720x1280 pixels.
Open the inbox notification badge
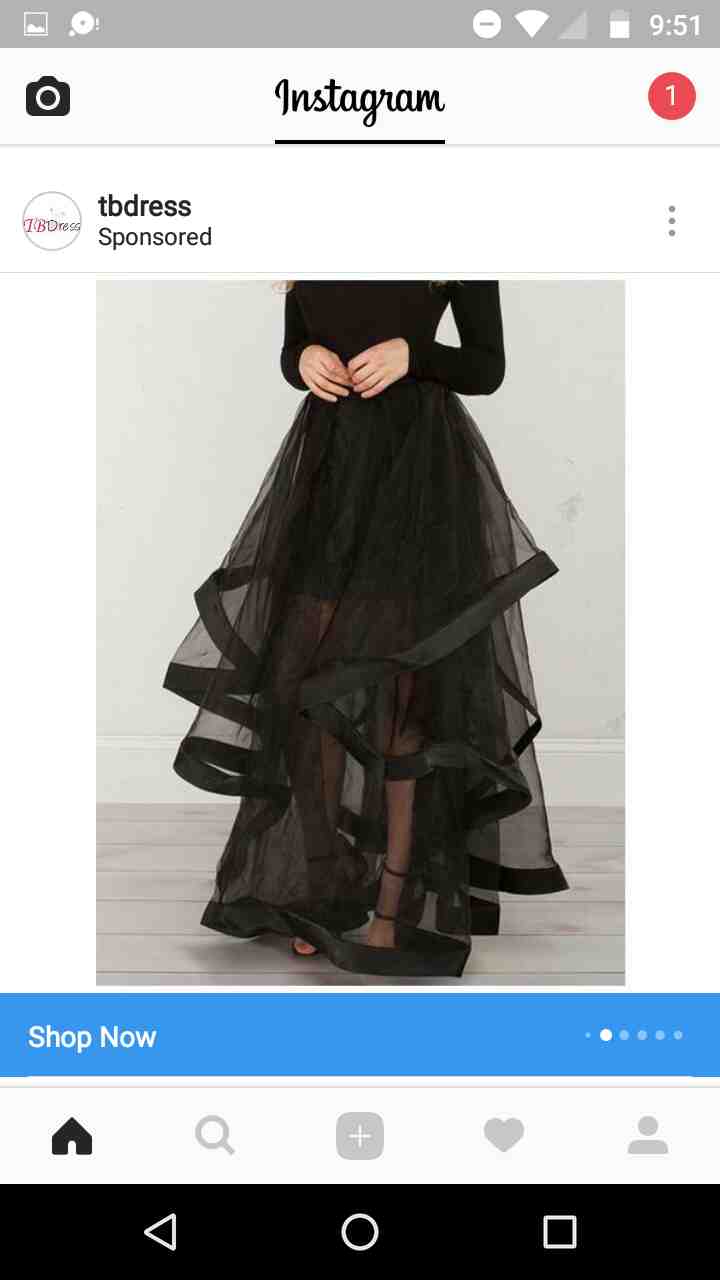tap(671, 96)
